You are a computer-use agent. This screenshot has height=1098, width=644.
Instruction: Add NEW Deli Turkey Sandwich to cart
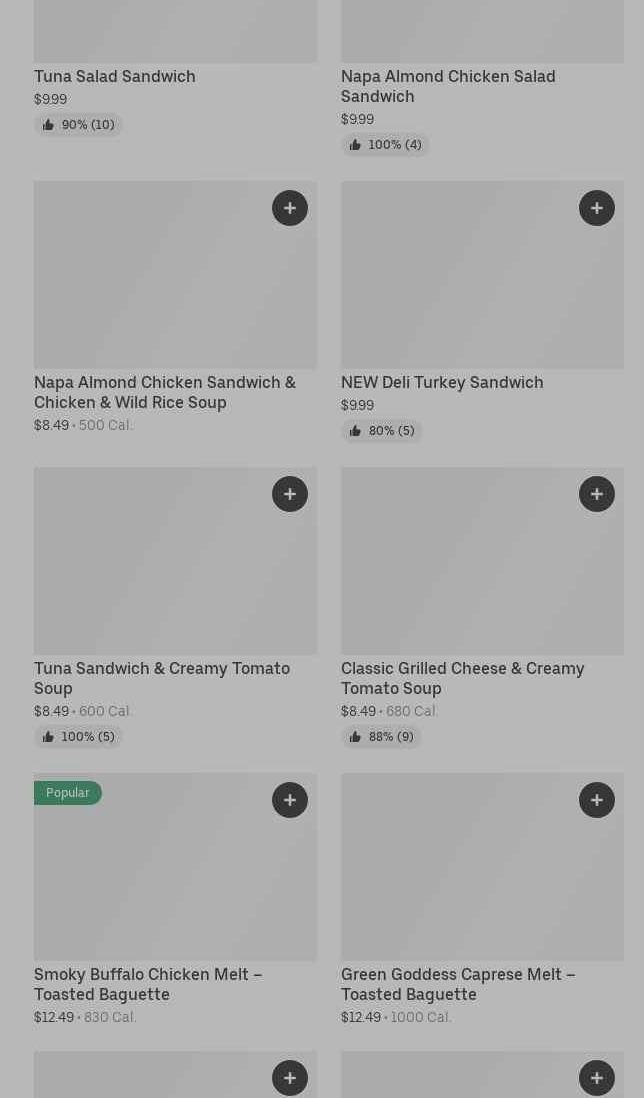(596, 208)
